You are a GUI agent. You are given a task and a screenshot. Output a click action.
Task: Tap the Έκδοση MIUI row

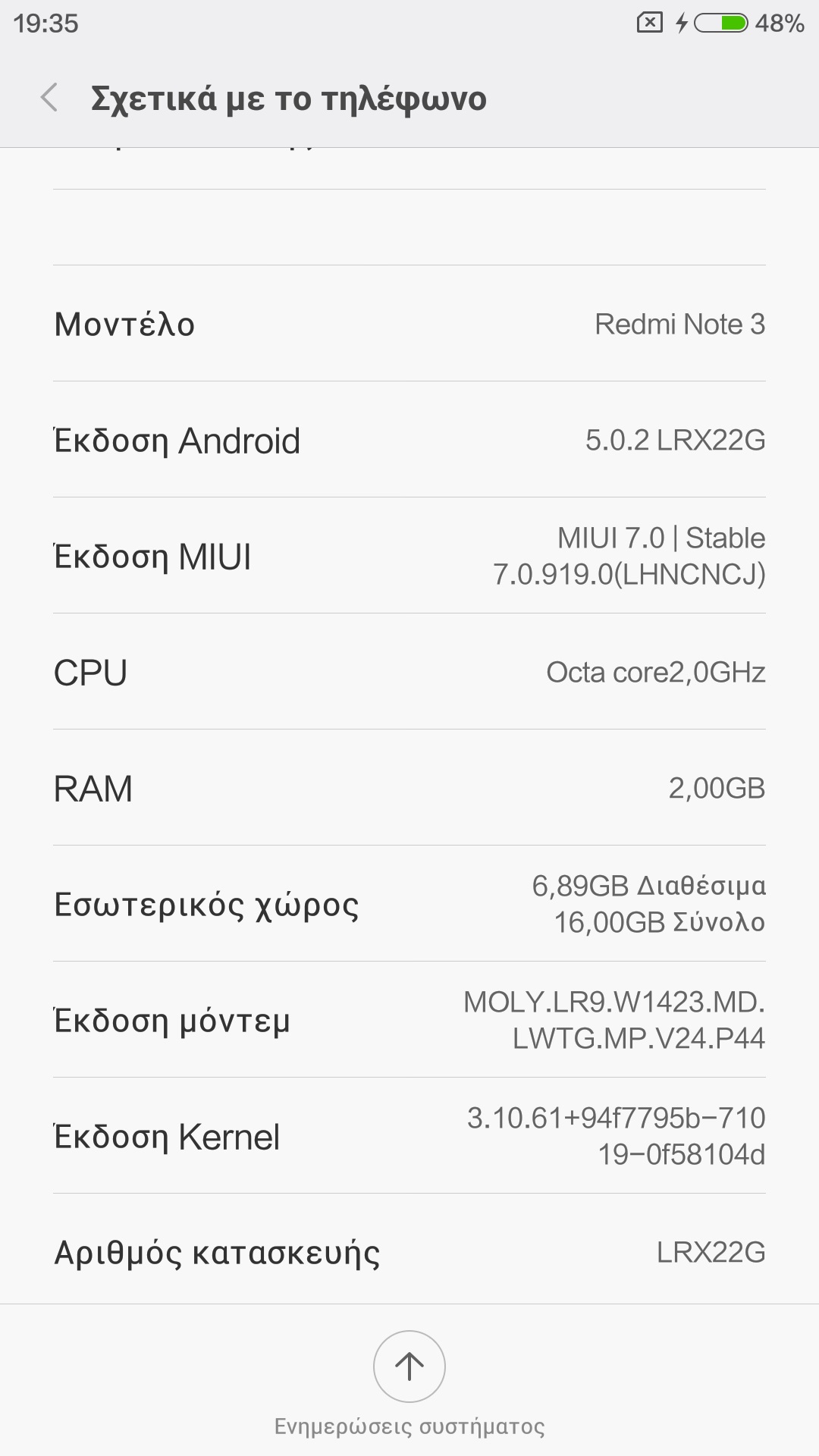coord(409,556)
